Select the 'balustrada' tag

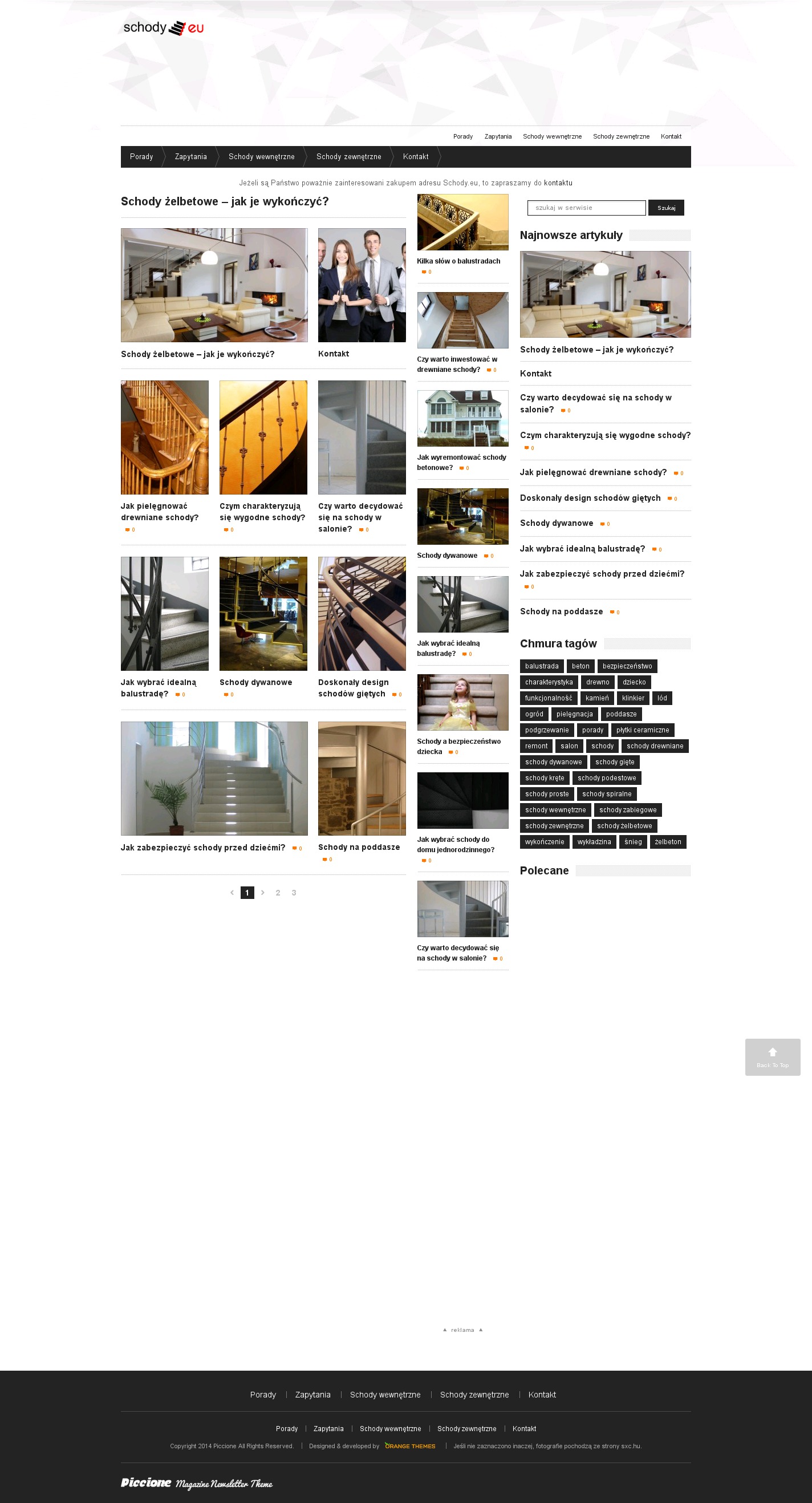click(541, 666)
